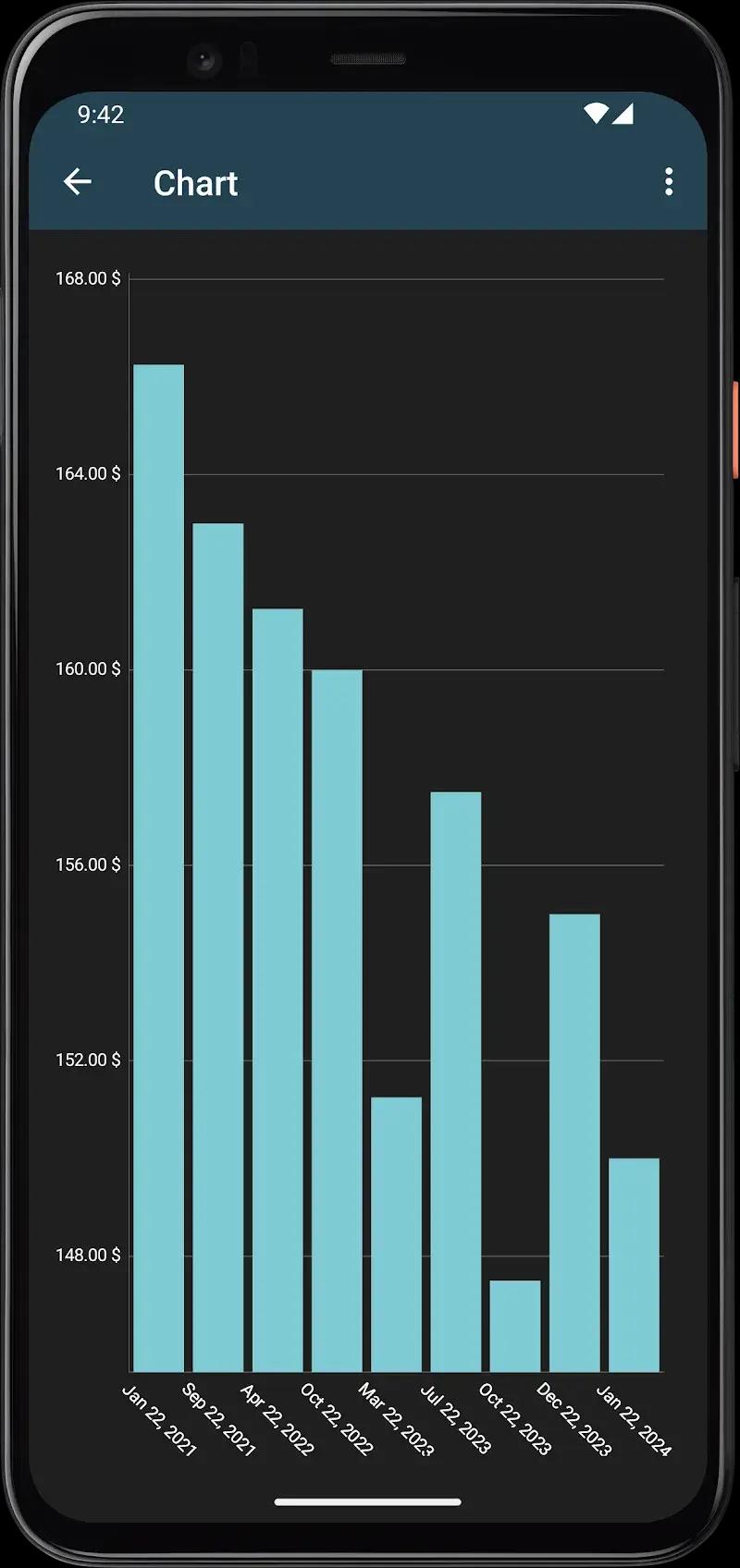Select the Sep 22, 2021 bar
Image resolution: width=740 pixels, height=1568 pixels.
coord(217,925)
